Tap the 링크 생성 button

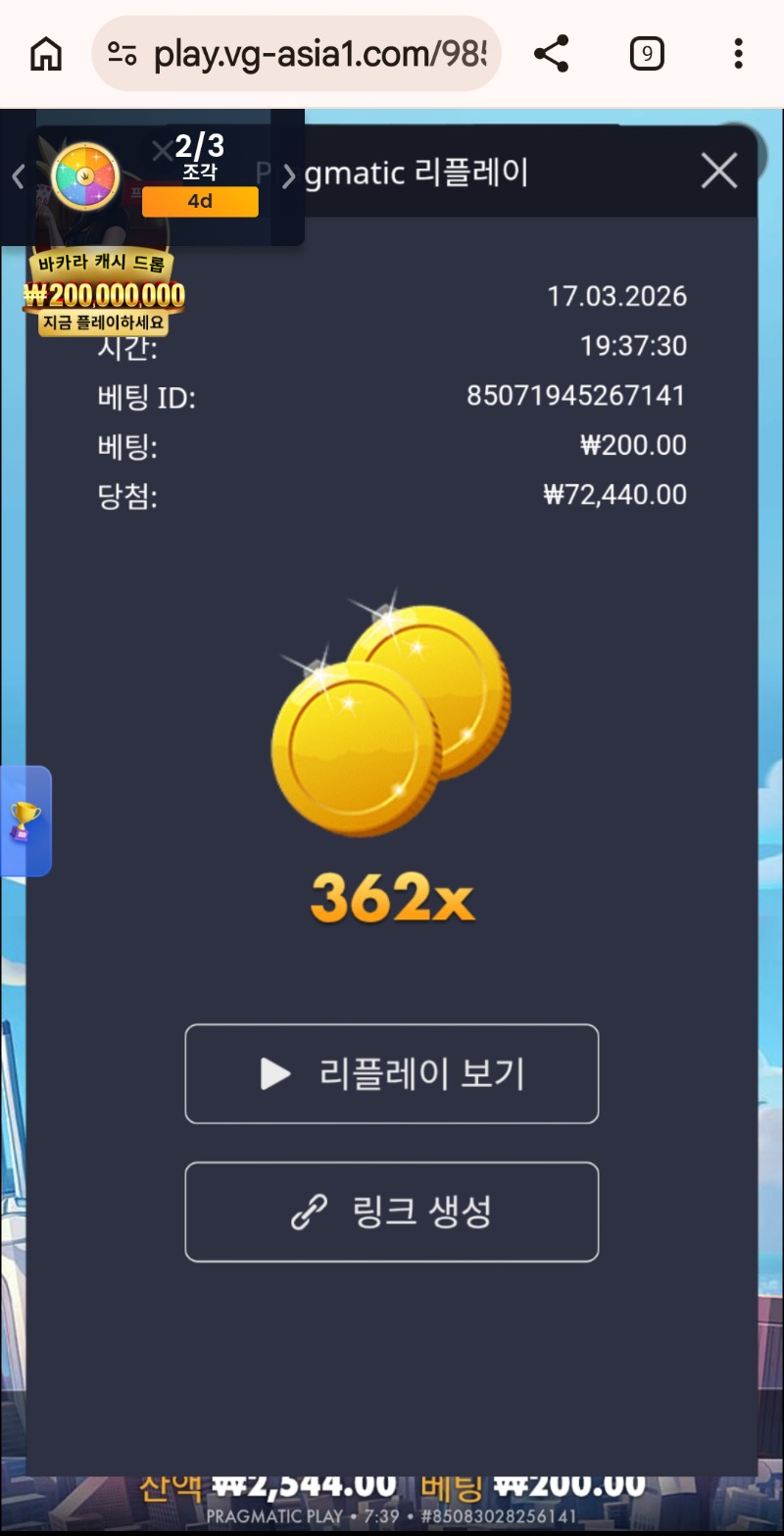click(391, 1212)
